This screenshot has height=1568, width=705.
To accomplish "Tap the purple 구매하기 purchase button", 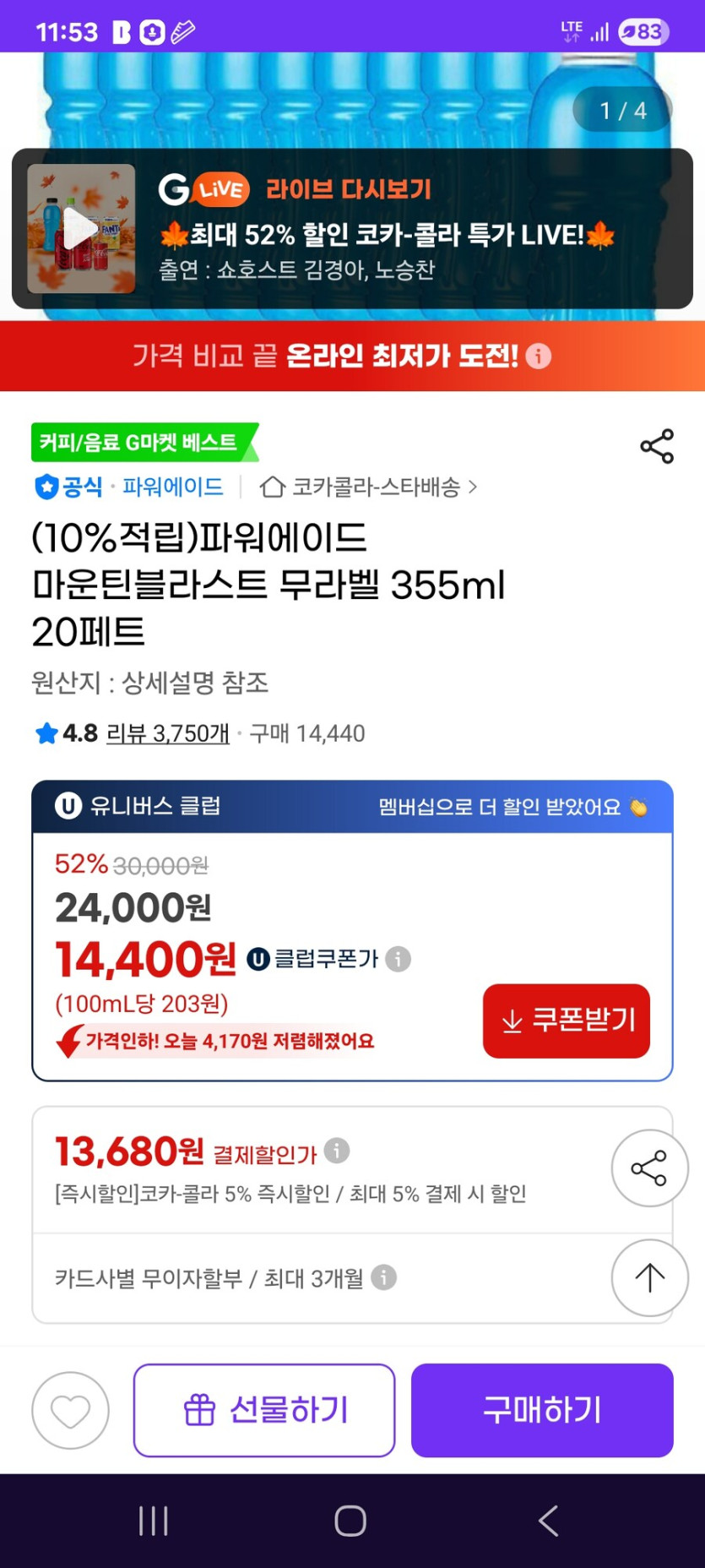I will coord(542,1410).
